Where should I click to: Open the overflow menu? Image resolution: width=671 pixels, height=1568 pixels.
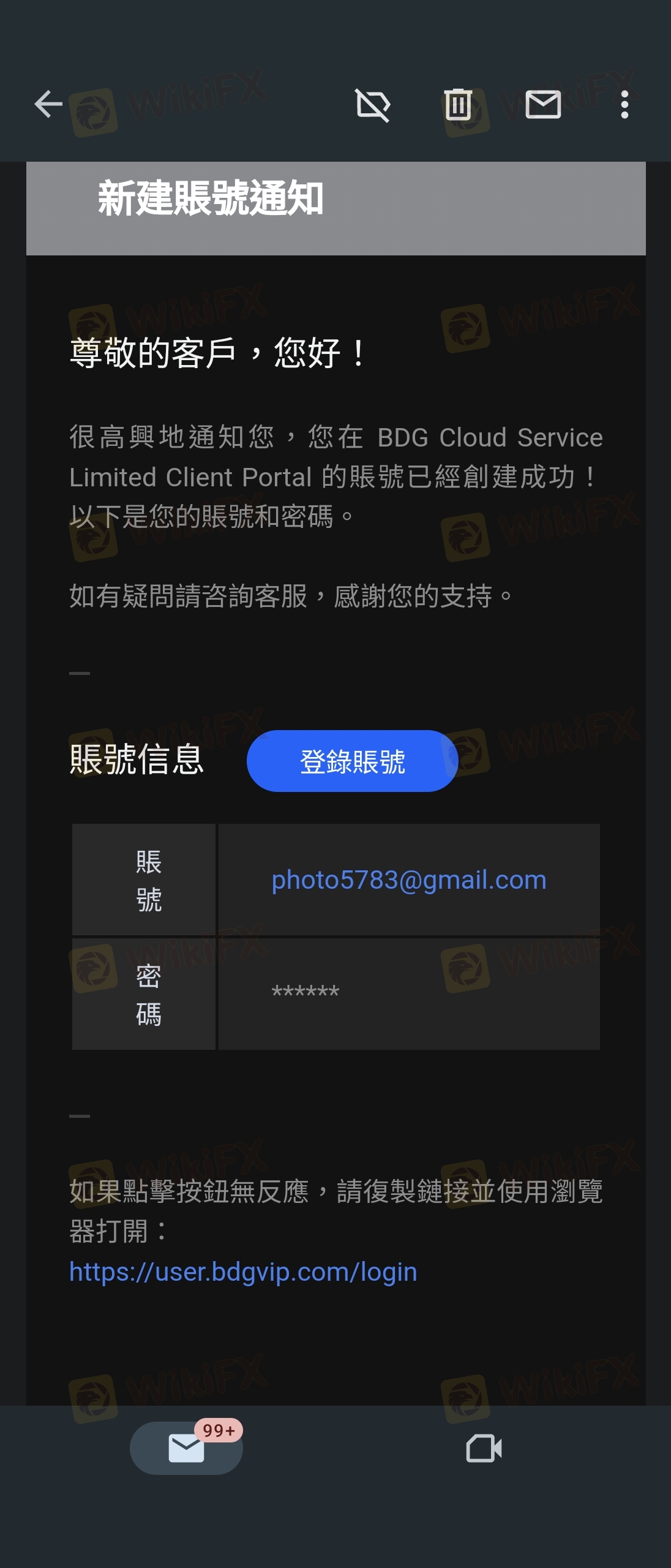(x=624, y=105)
